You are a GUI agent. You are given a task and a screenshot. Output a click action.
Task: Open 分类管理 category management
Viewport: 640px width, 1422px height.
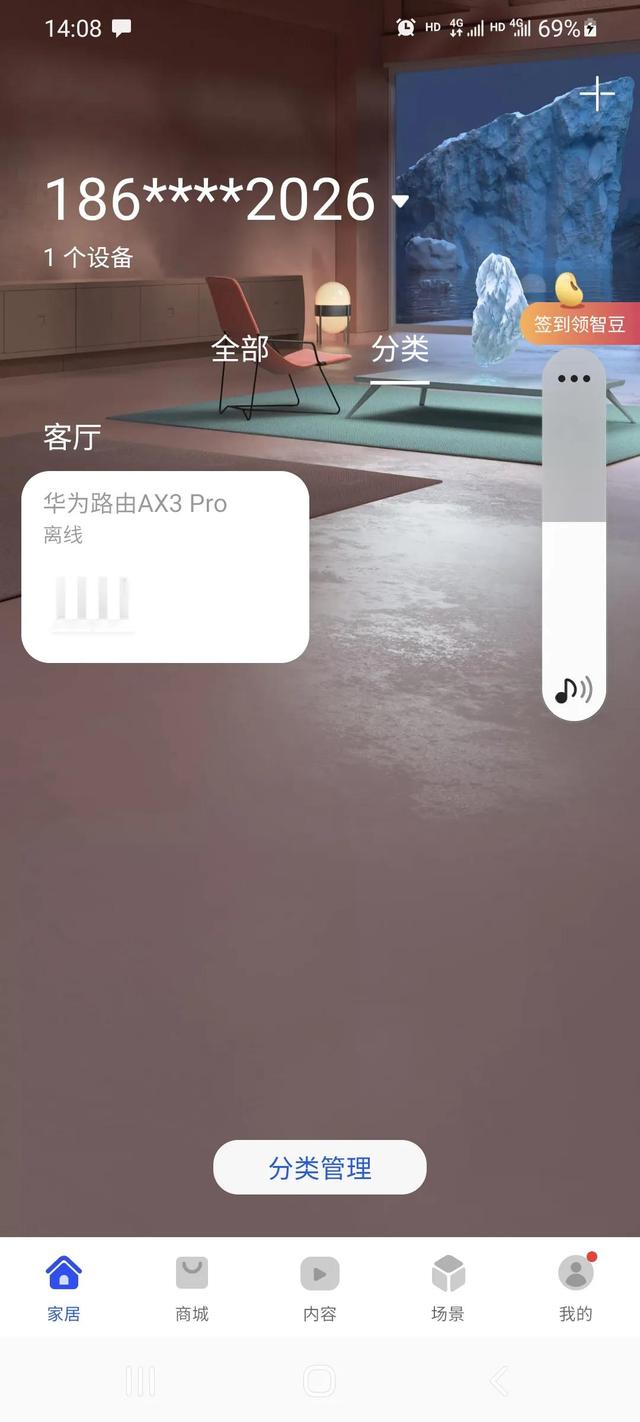coord(320,1167)
